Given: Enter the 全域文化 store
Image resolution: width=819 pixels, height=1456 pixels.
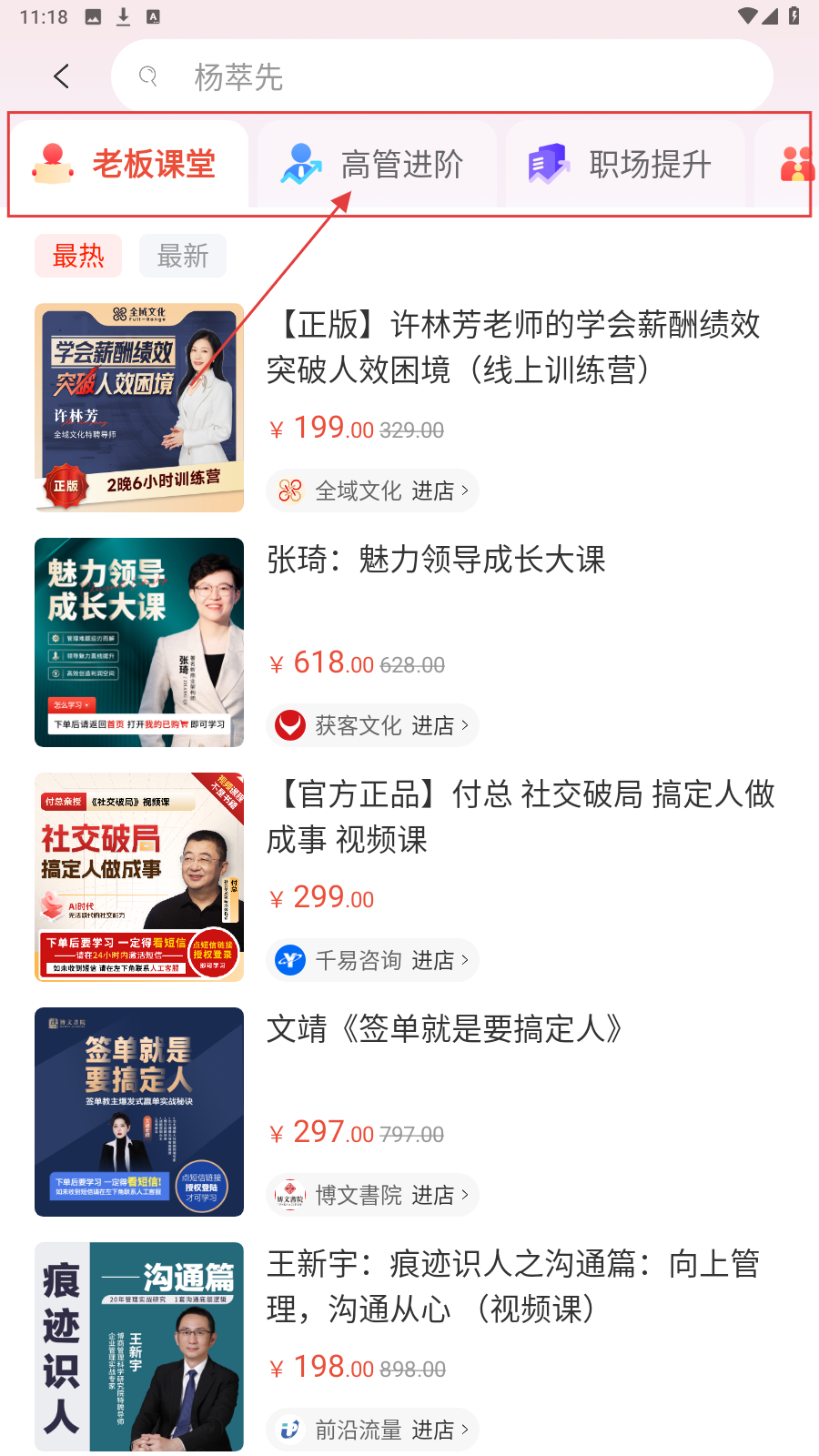Looking at the screenshot, I should pos(373,491).
